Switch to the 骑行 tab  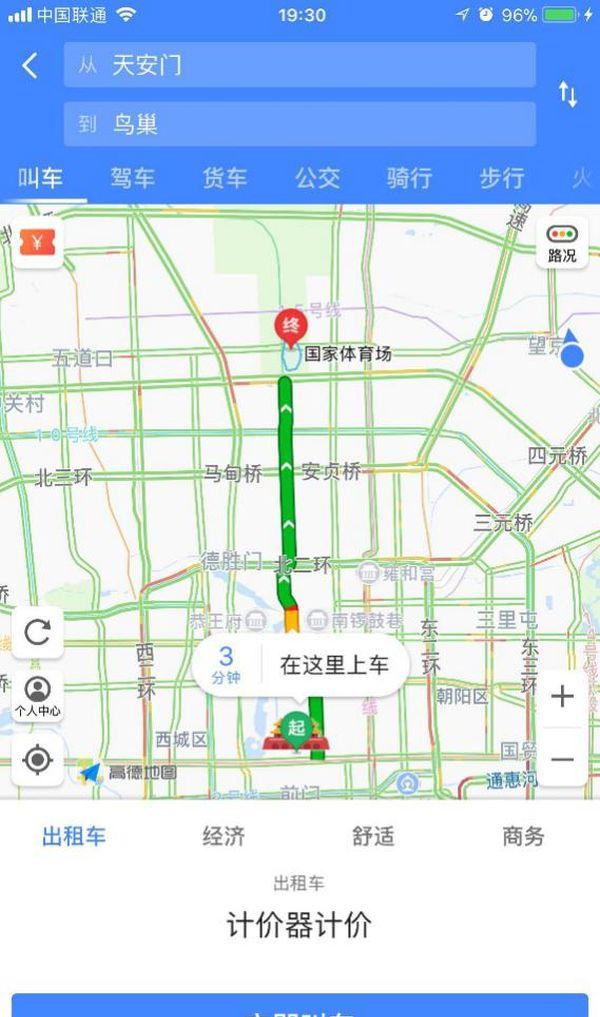[x=409, y=178]
